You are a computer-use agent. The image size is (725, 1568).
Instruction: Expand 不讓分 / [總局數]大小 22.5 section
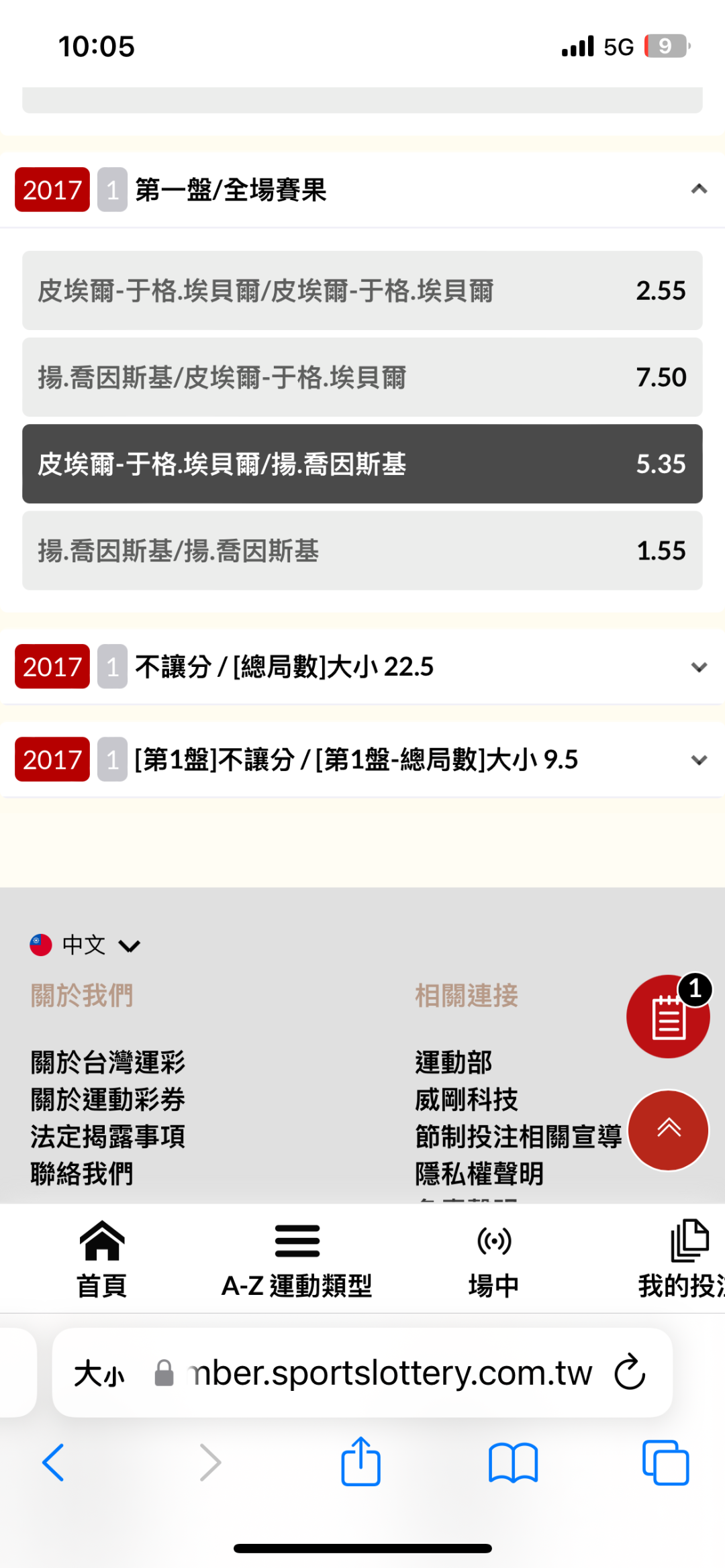point(362,666)
